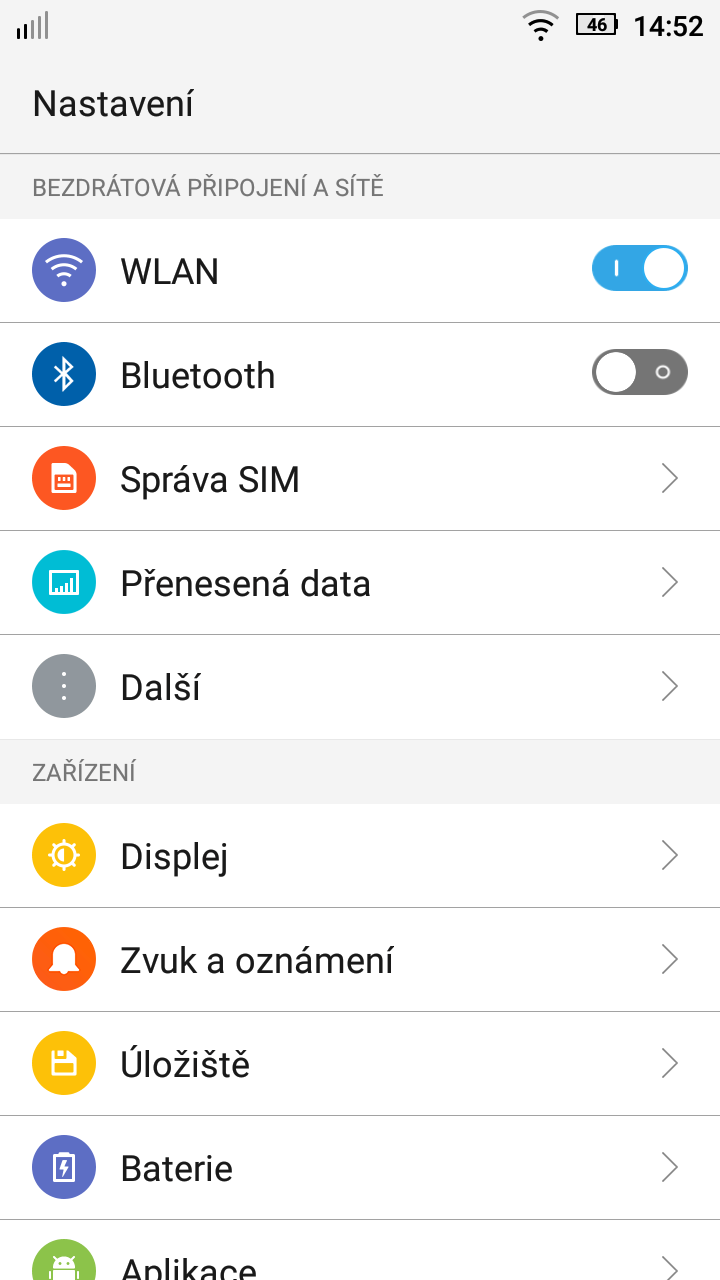Open Zvuk a oznámení
Screen dimensions: 720x1280
(360, 960)
